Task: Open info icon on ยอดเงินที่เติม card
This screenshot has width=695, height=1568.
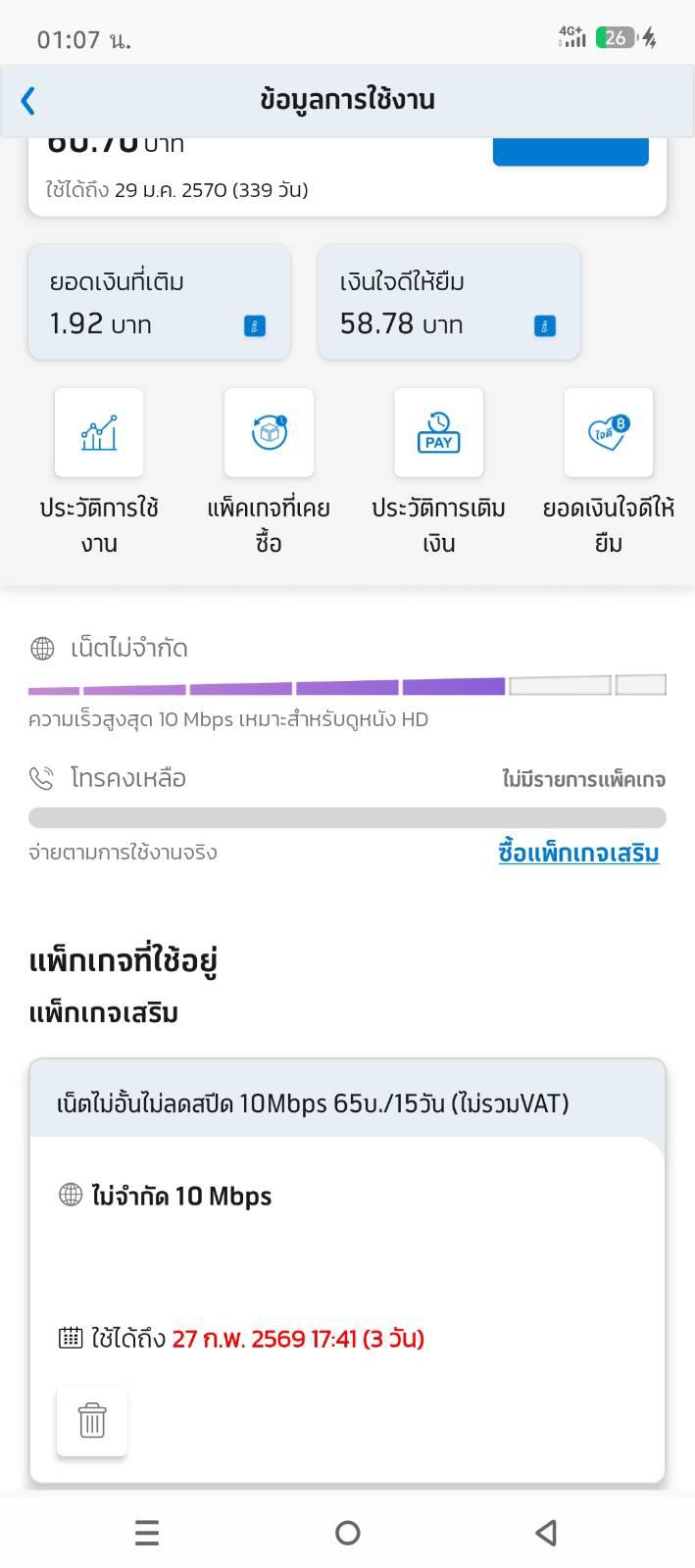Action: pos(254,326)
